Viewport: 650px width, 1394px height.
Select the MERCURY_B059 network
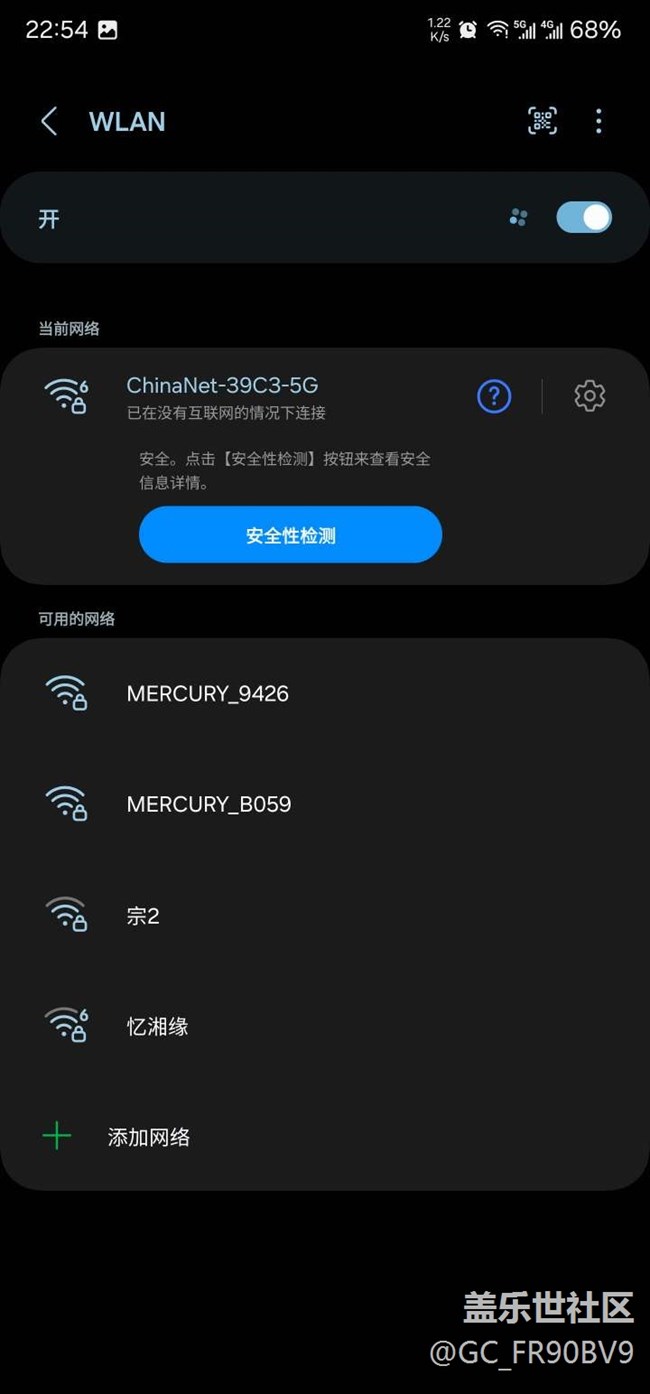point(325,804)
